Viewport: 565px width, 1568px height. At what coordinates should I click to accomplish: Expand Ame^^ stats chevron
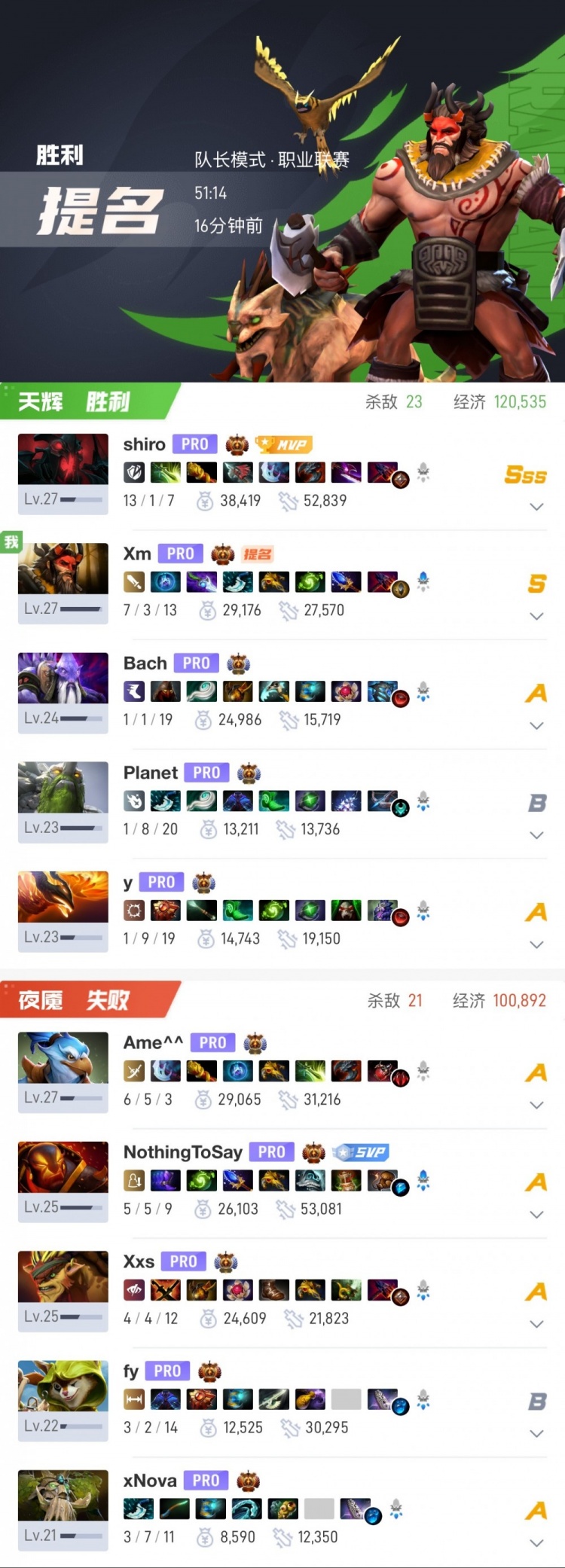click(536, 1105)
